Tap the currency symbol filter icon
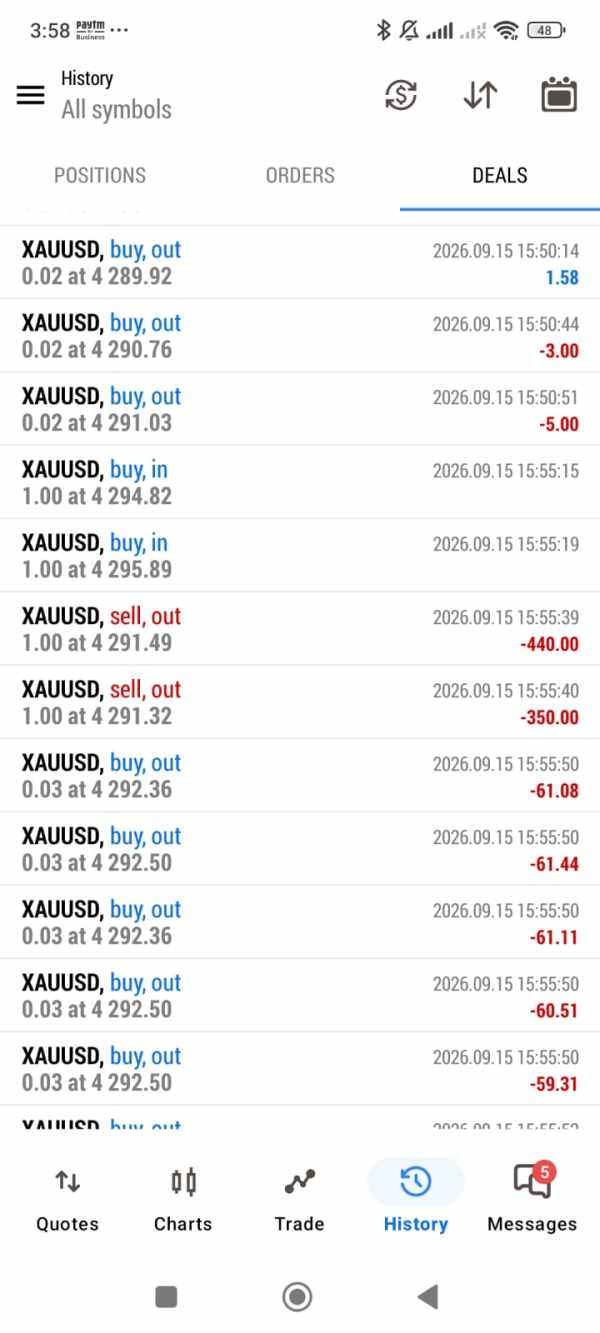The height and width of the screenshot is (1333, 600). tap(401, 95)
